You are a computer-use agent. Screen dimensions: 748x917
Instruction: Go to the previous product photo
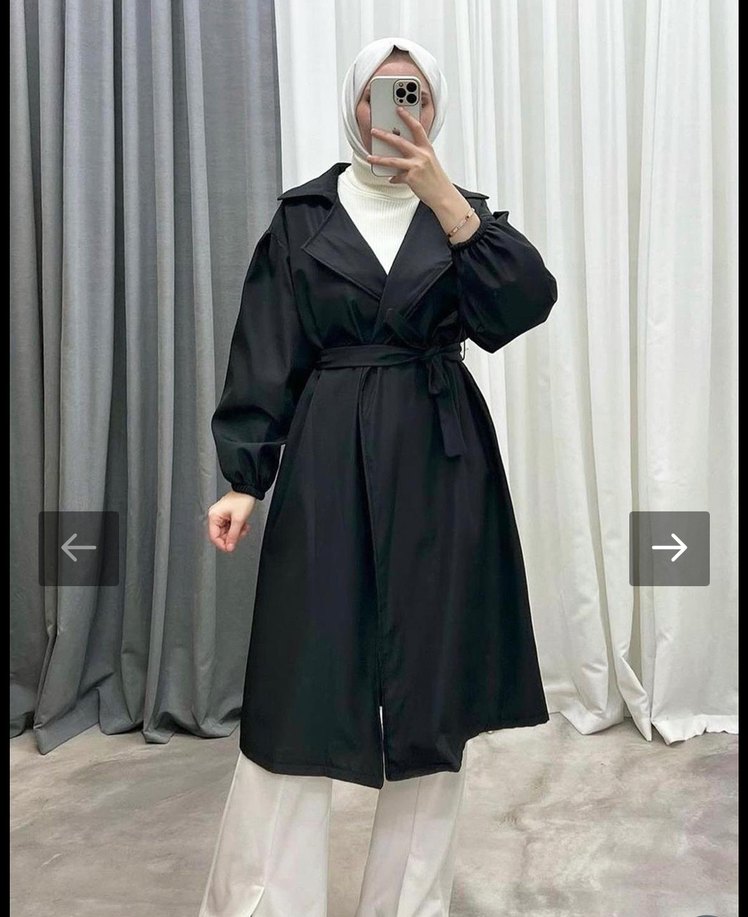pos(79,548)
